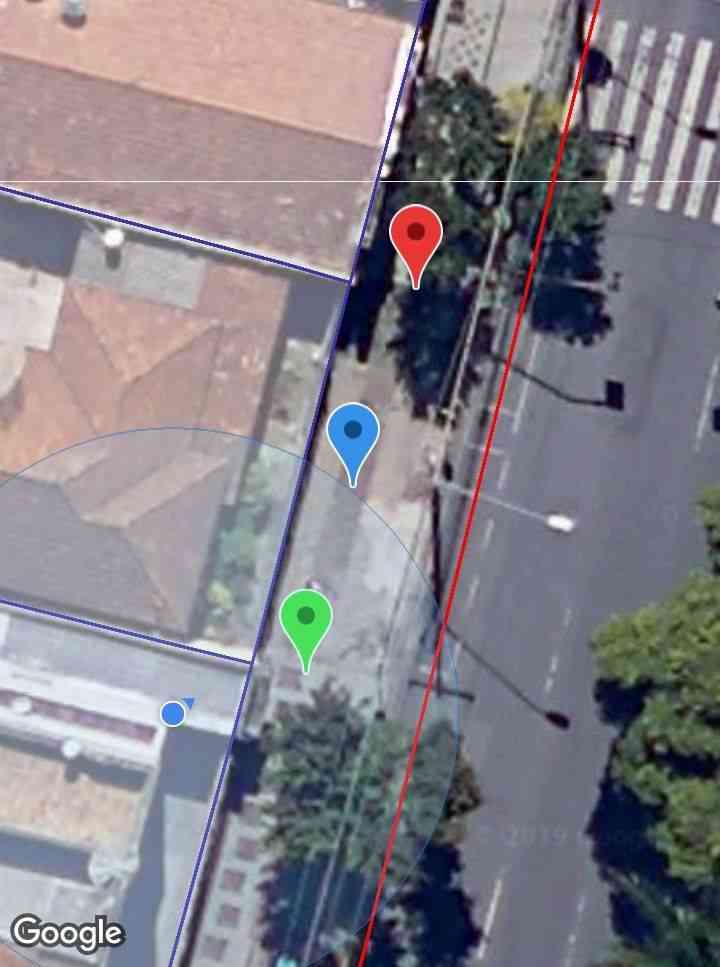The height and width of the screenshot is (967, 720).
Task: Tap the red map marker
Action: tap(416, 236)
